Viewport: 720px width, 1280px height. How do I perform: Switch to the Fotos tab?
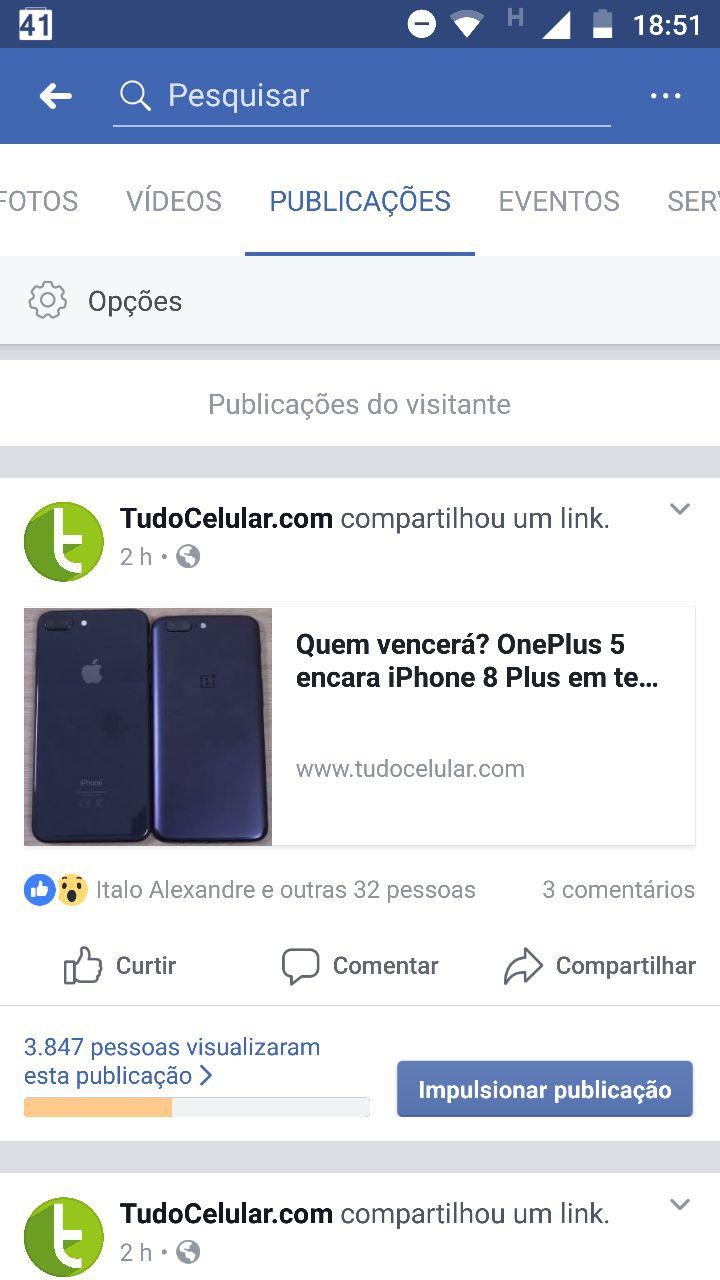click(38, 201)
